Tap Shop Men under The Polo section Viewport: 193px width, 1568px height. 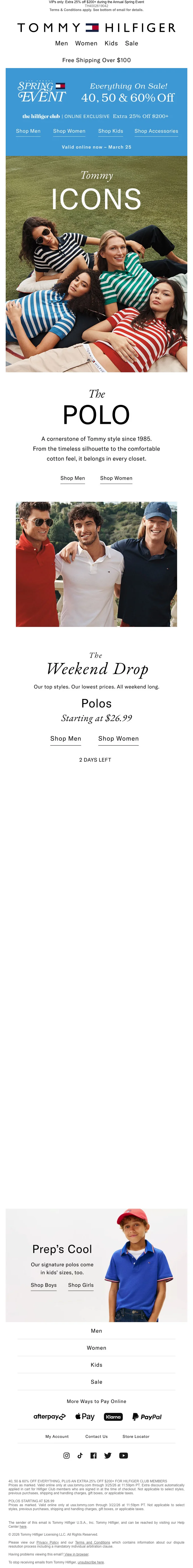click(x=72, y=478)
